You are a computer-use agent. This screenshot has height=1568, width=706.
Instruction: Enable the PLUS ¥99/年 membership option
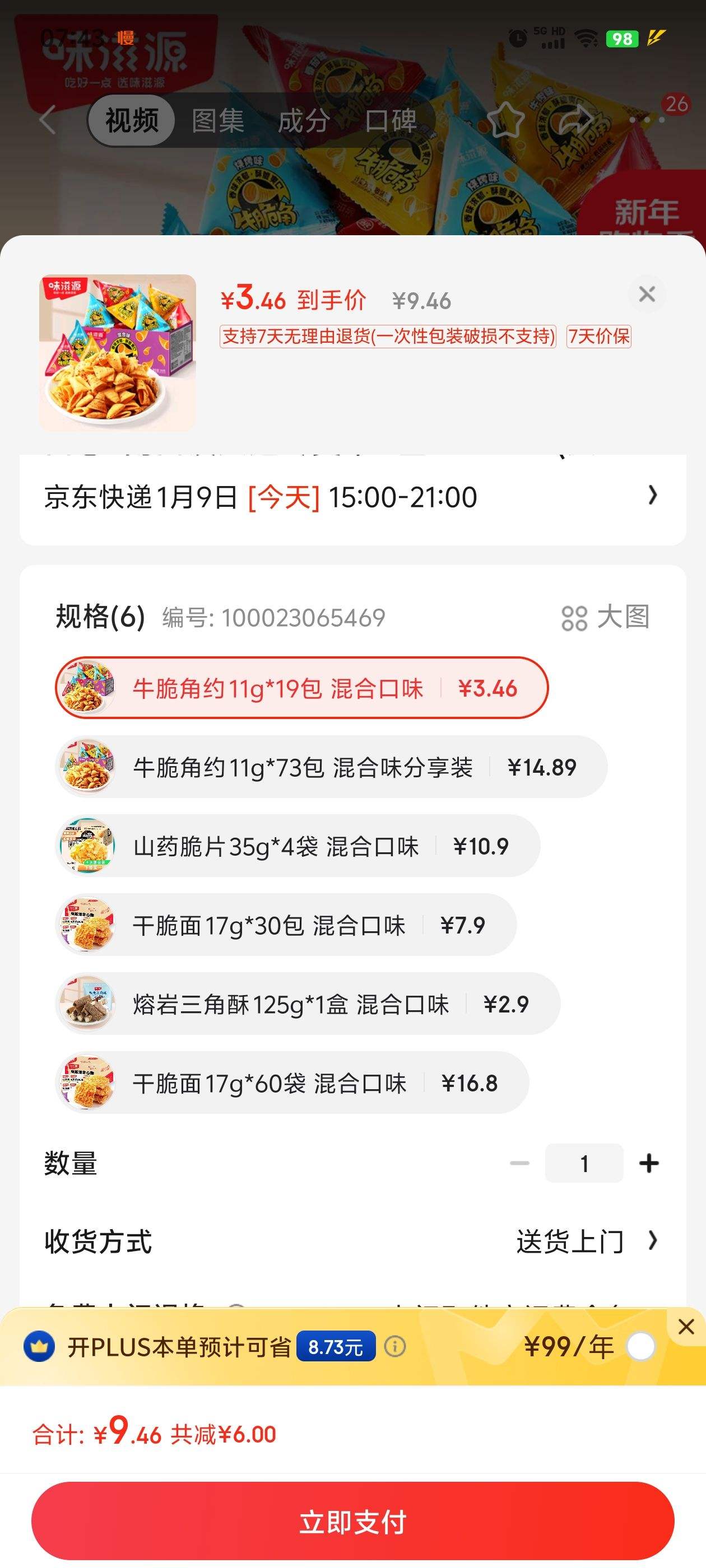pyautogui.click(x=640, y=1346)
